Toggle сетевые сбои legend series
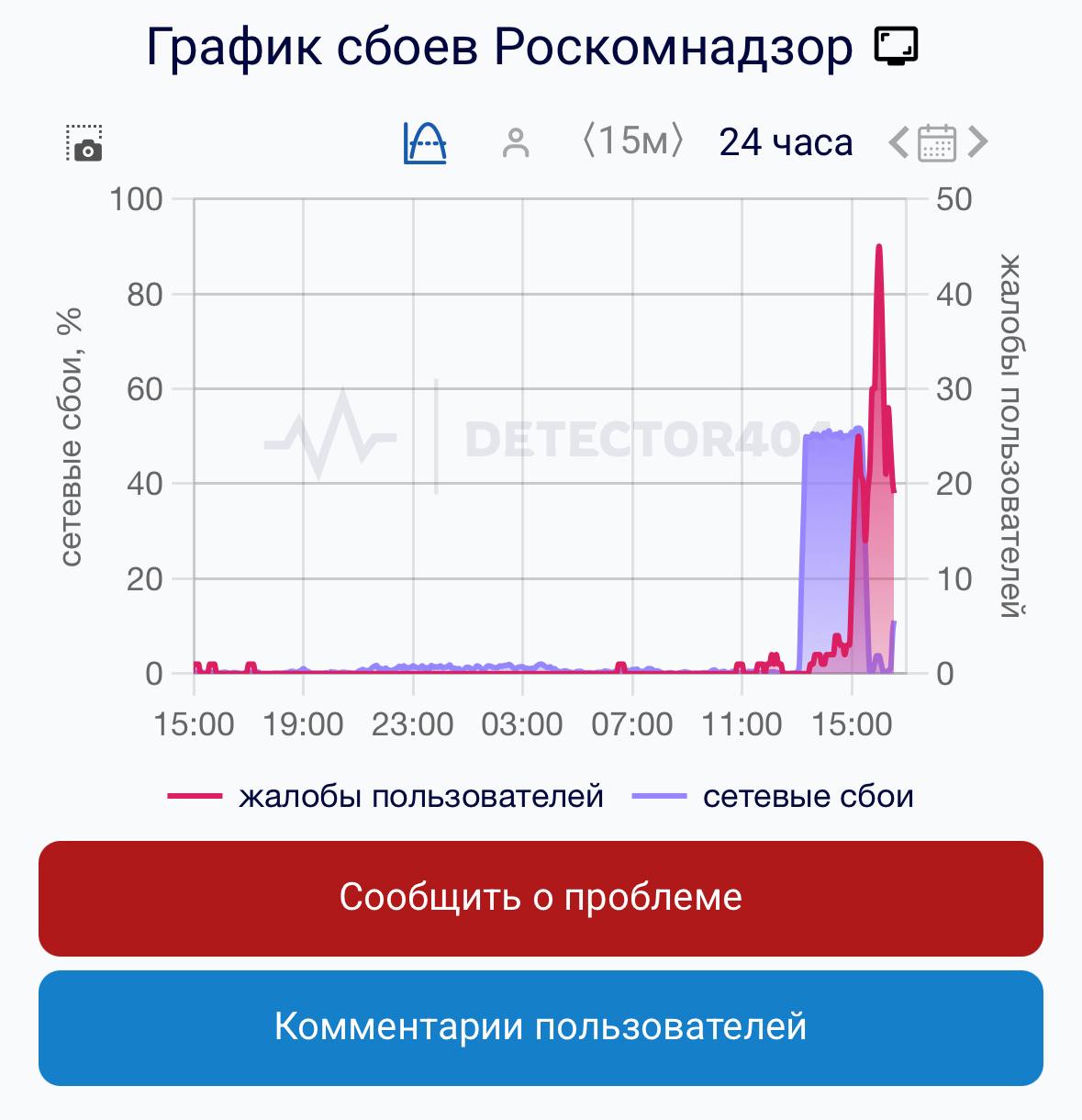Screen dimensions: 1082x1120 774,796
